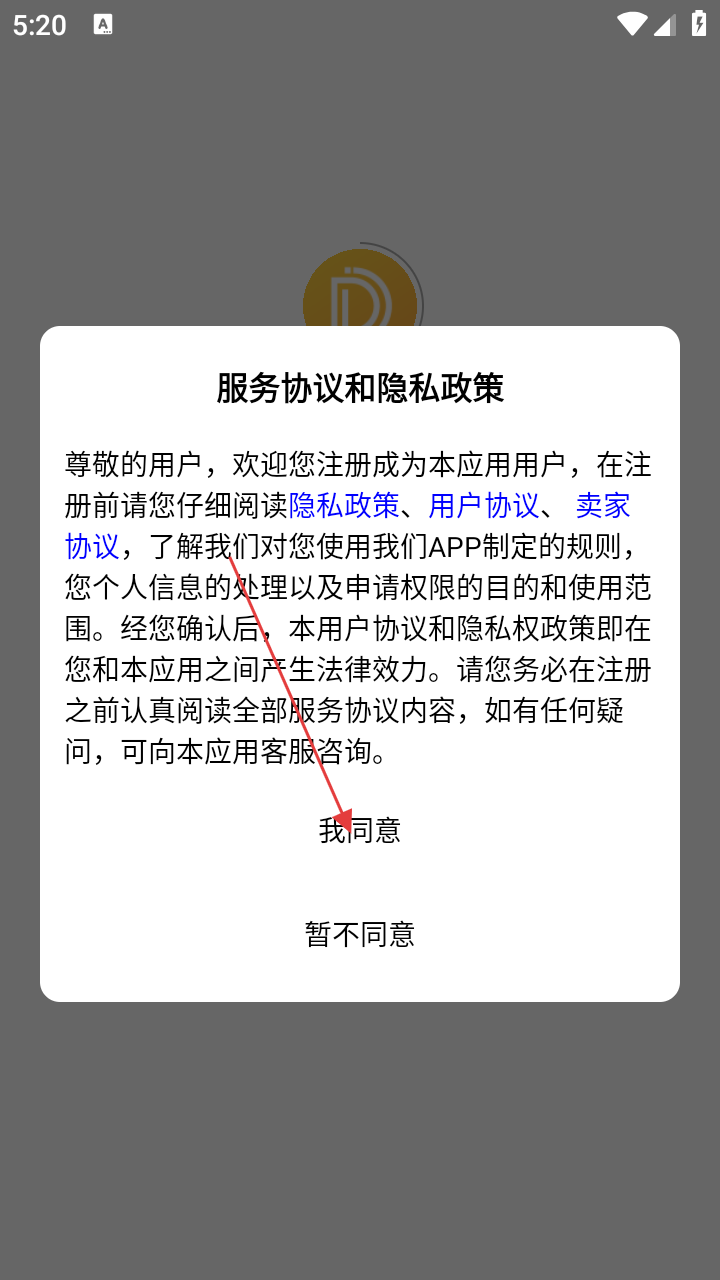Read the 用户协议 link
The image size is (720, 1280).
pyautogui.click(x=484, y=506)
